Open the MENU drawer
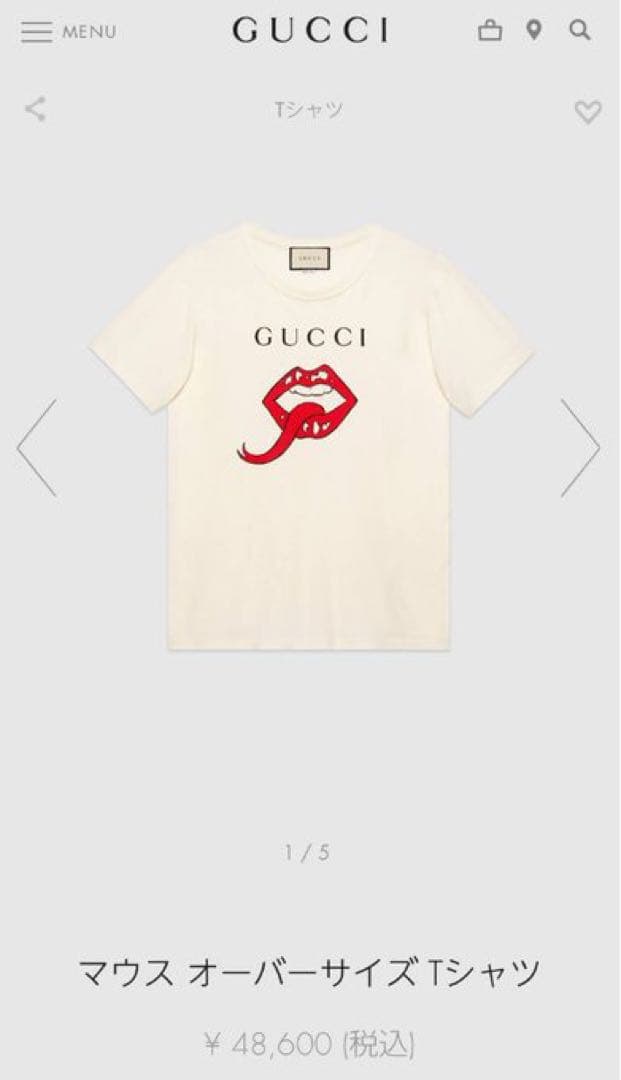The height and width of the screenshot is (1080, 621). click(67, 32)
